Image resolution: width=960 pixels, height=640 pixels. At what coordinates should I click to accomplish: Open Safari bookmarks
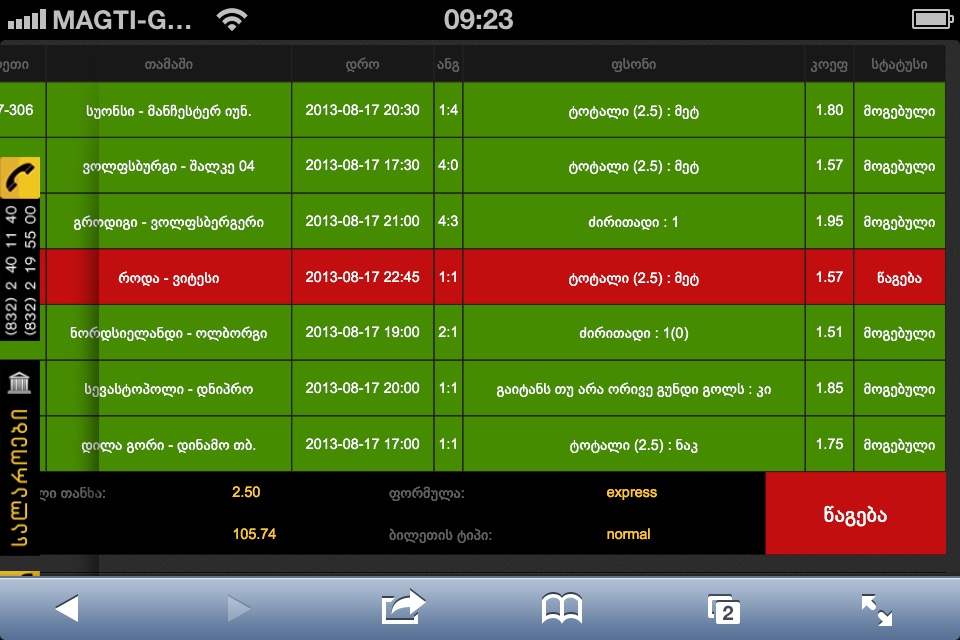pyautogui.click(x=562, y=608)
